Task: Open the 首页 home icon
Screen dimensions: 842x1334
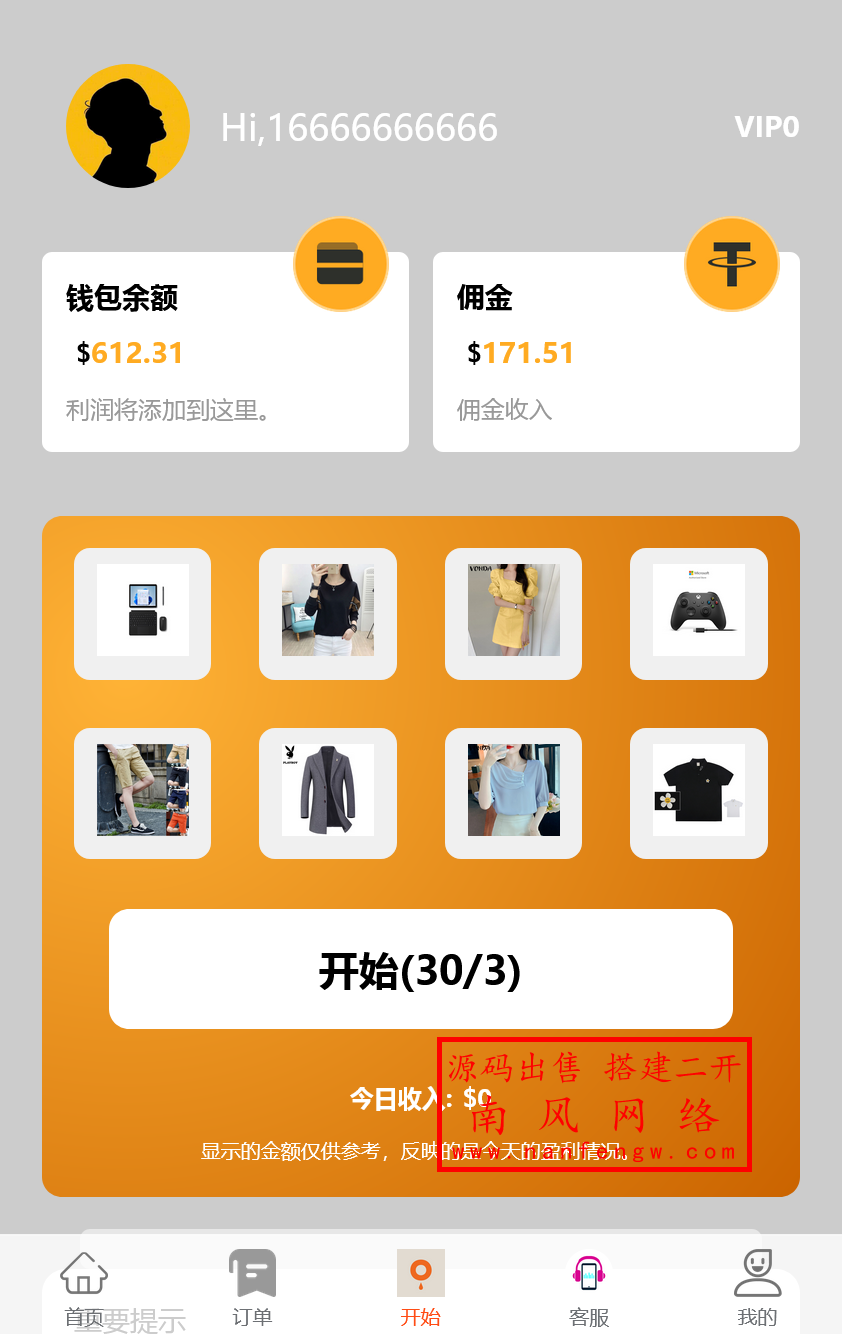Action: tap(83, 1273)
